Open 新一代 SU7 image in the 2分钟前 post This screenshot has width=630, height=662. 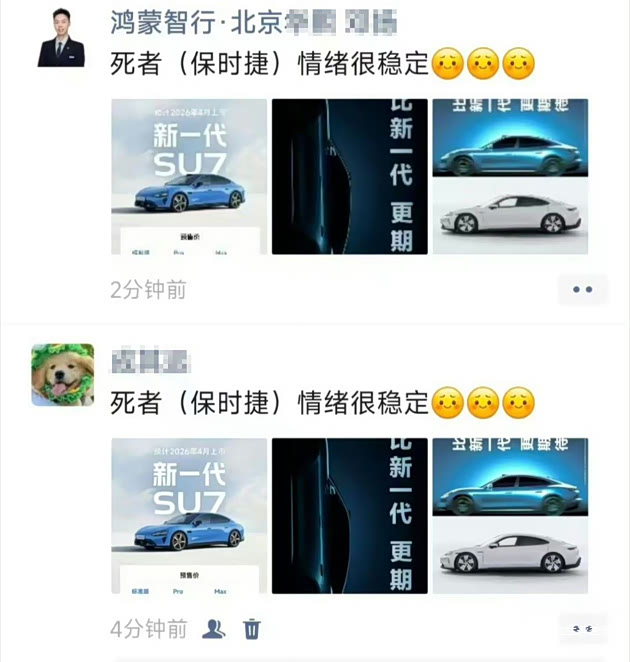click(188, 176)
